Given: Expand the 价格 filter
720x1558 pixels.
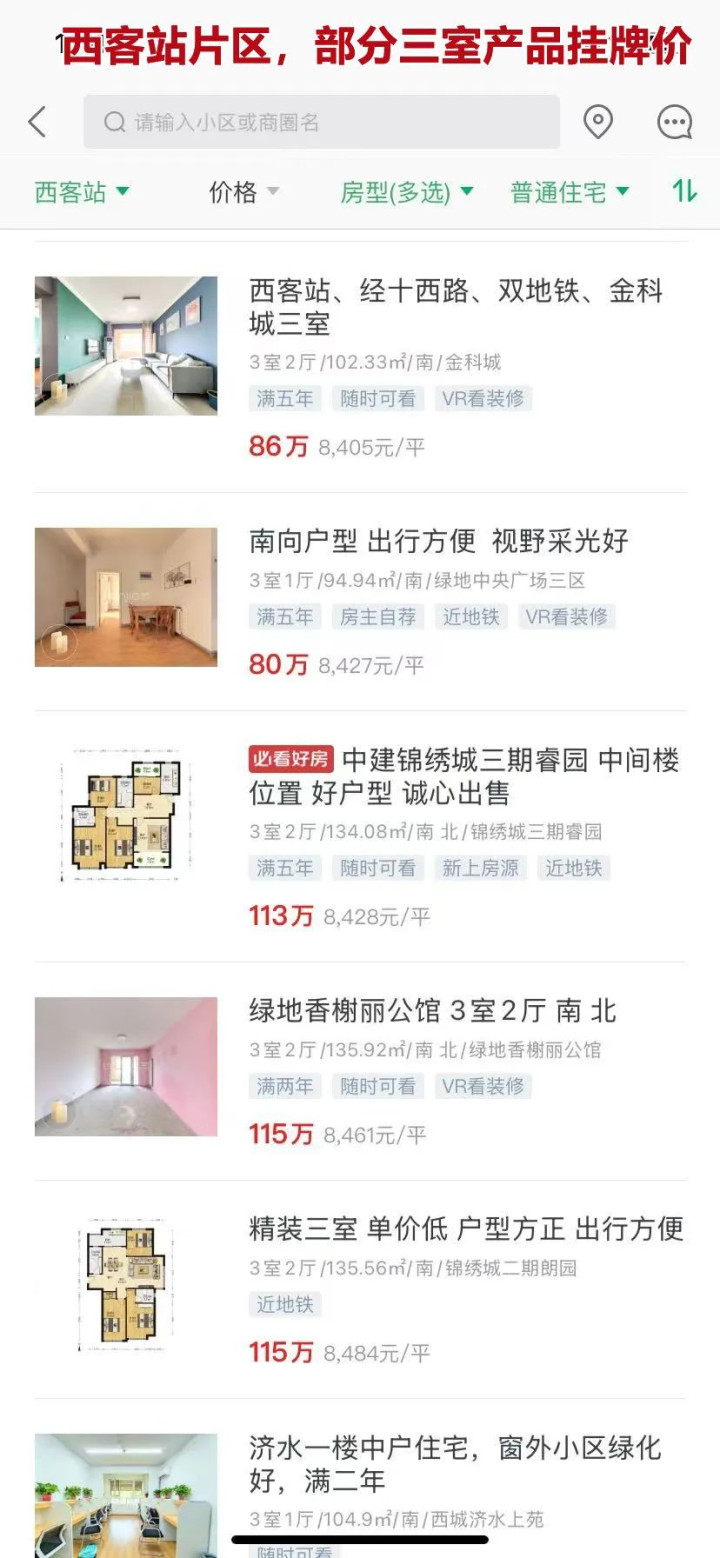Looking at the screenshot, I should tap(244, 192).
